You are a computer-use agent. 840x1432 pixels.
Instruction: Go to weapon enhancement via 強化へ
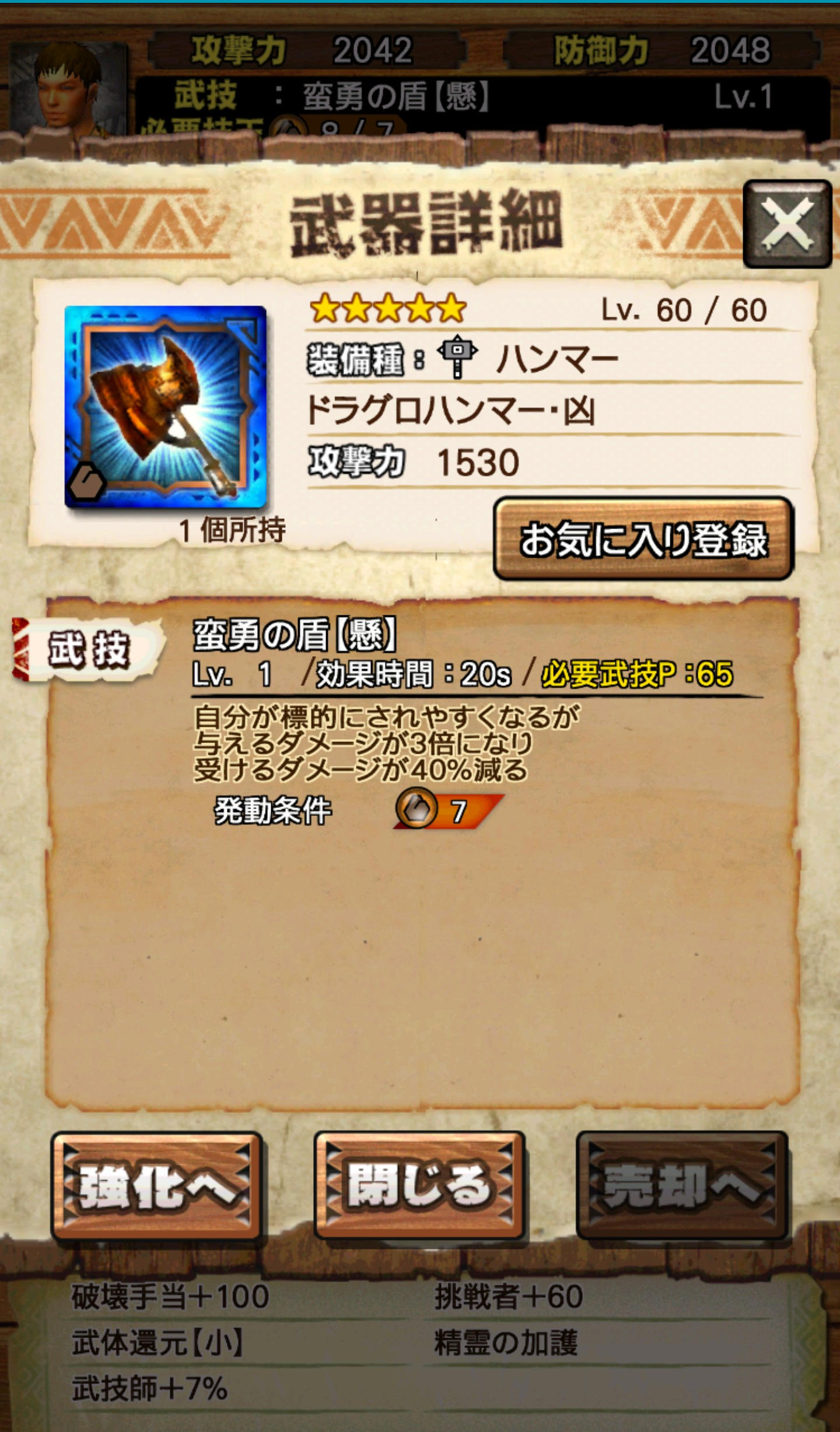(x=156, y=1186)
